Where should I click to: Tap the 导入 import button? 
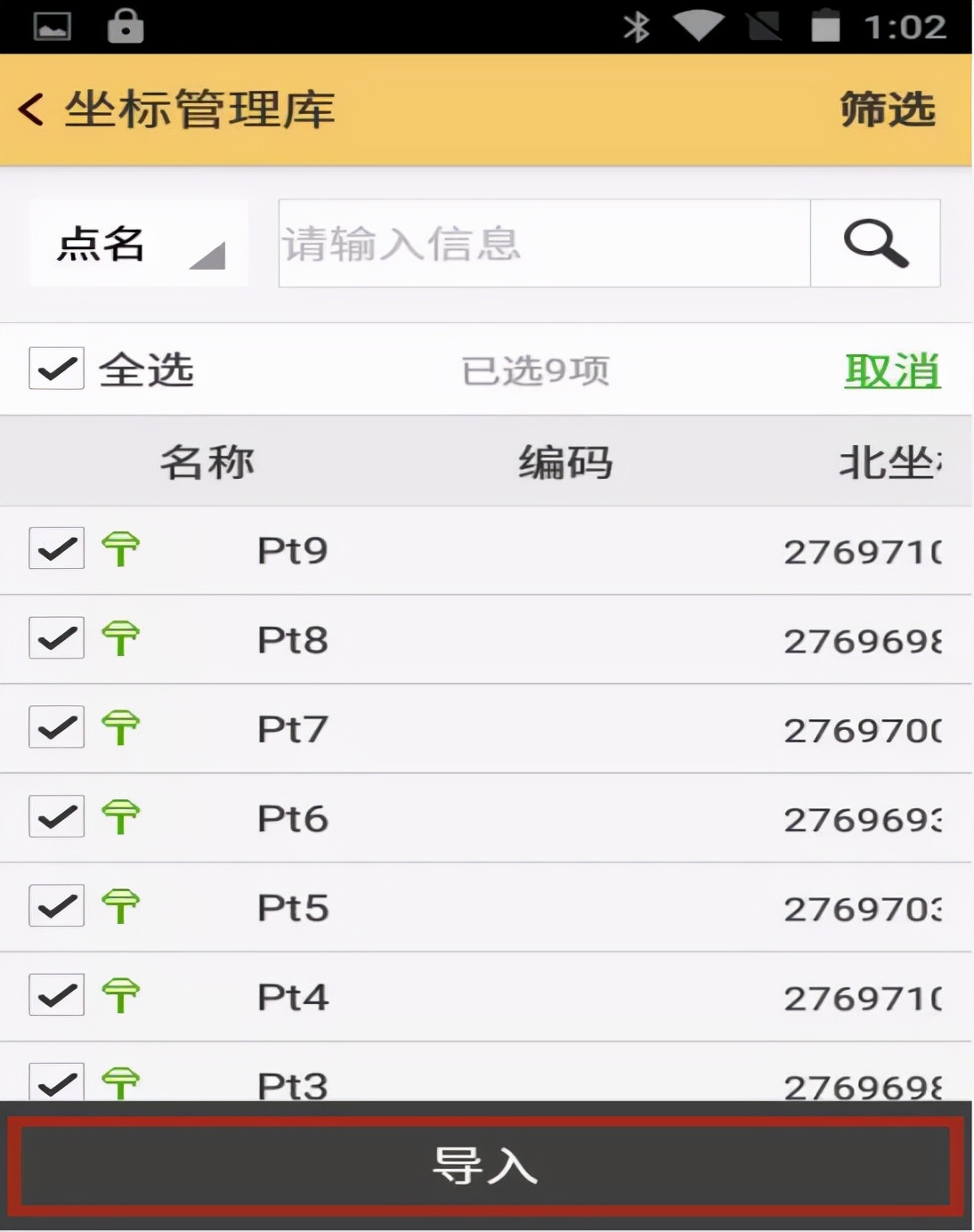click(x=487, y=1167)
